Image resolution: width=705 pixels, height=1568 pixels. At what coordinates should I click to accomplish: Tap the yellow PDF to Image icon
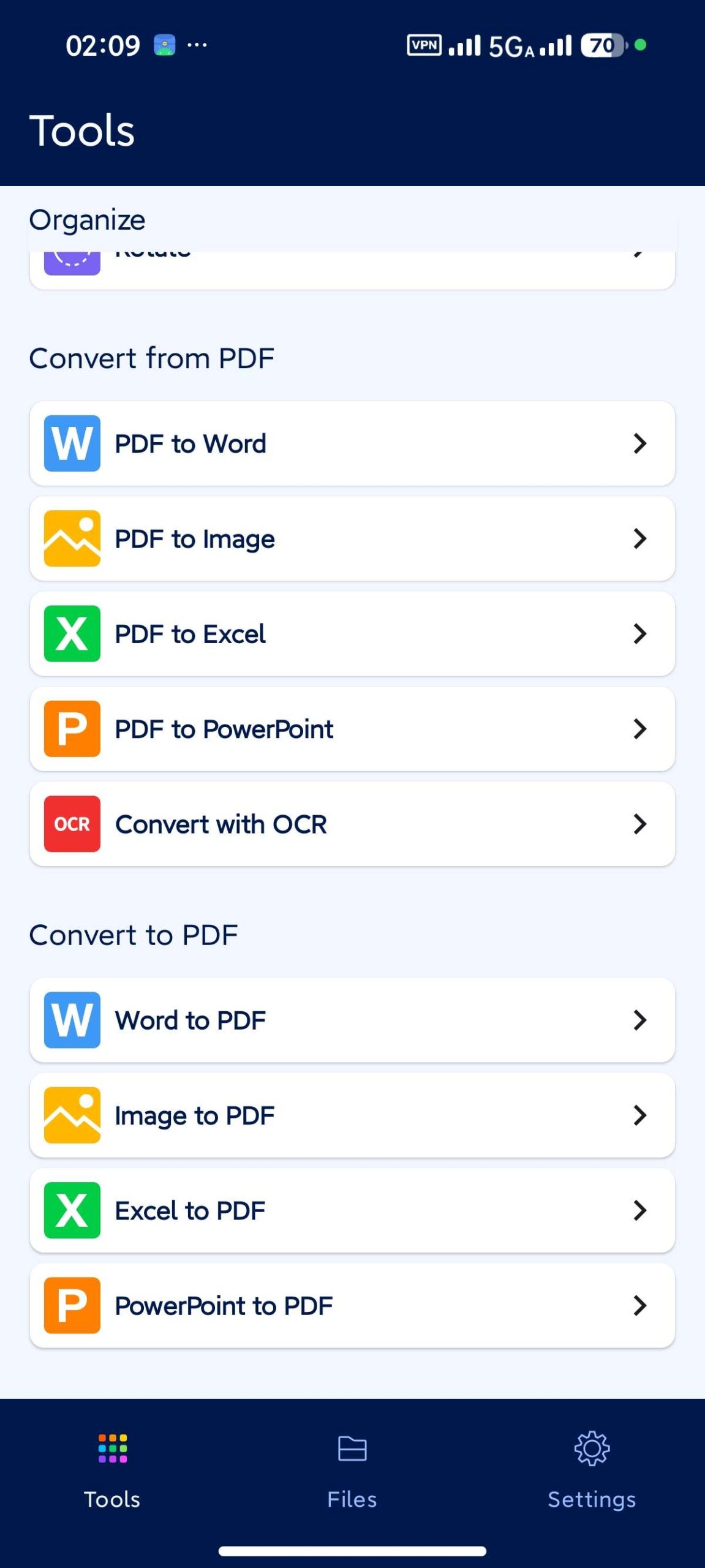pyautogui.click(x=71, y=538)
